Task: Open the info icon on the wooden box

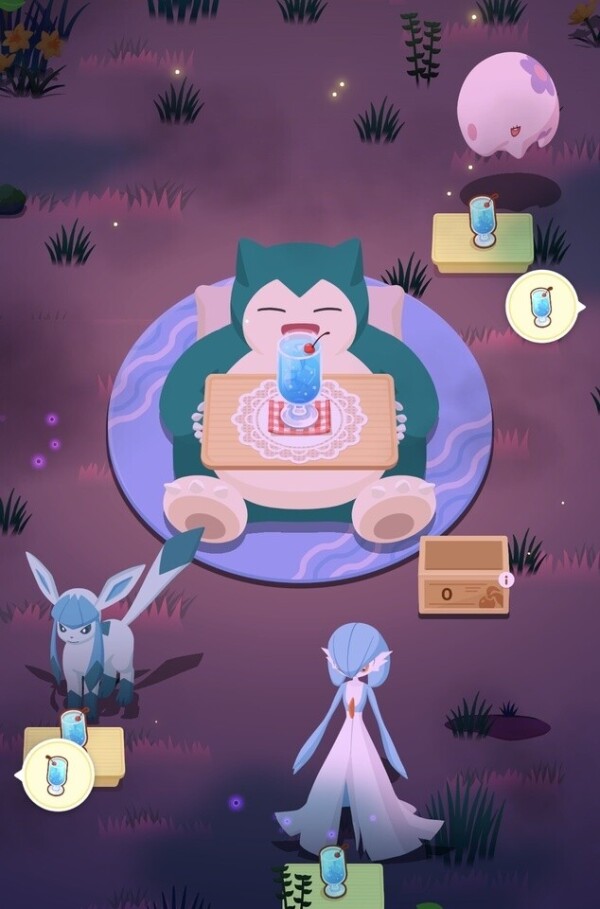Action: coord(507,579)
